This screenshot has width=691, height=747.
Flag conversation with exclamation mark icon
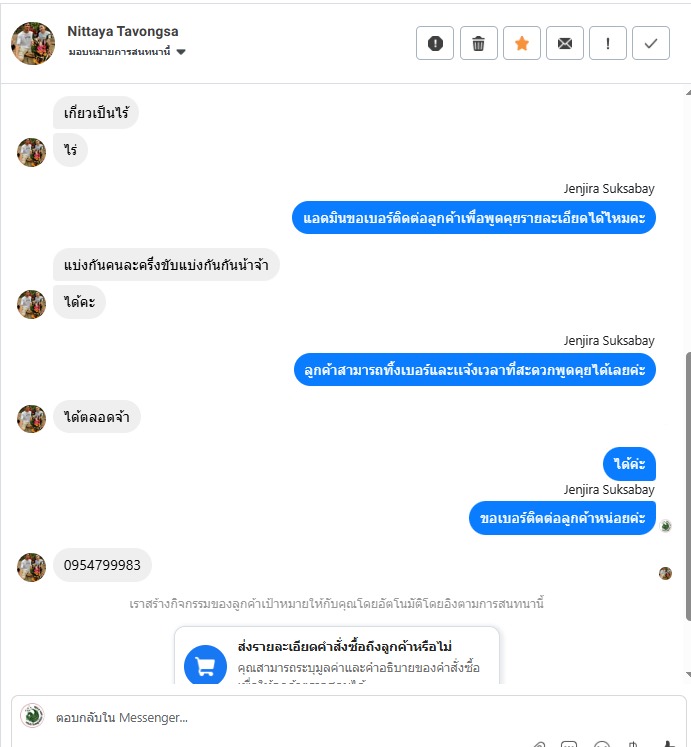click(x=607, y=43)
